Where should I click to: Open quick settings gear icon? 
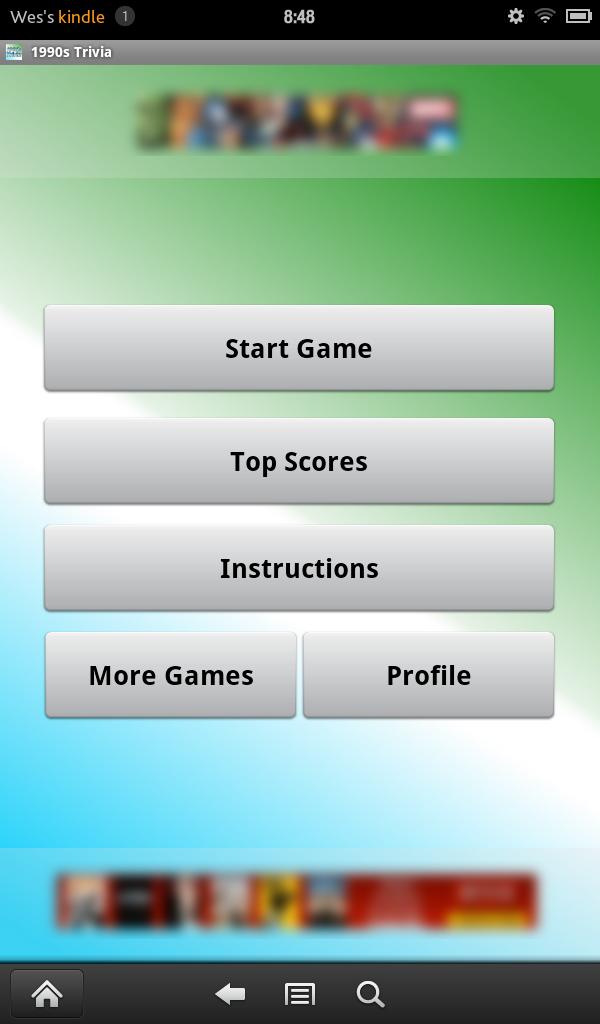[516, 16]
